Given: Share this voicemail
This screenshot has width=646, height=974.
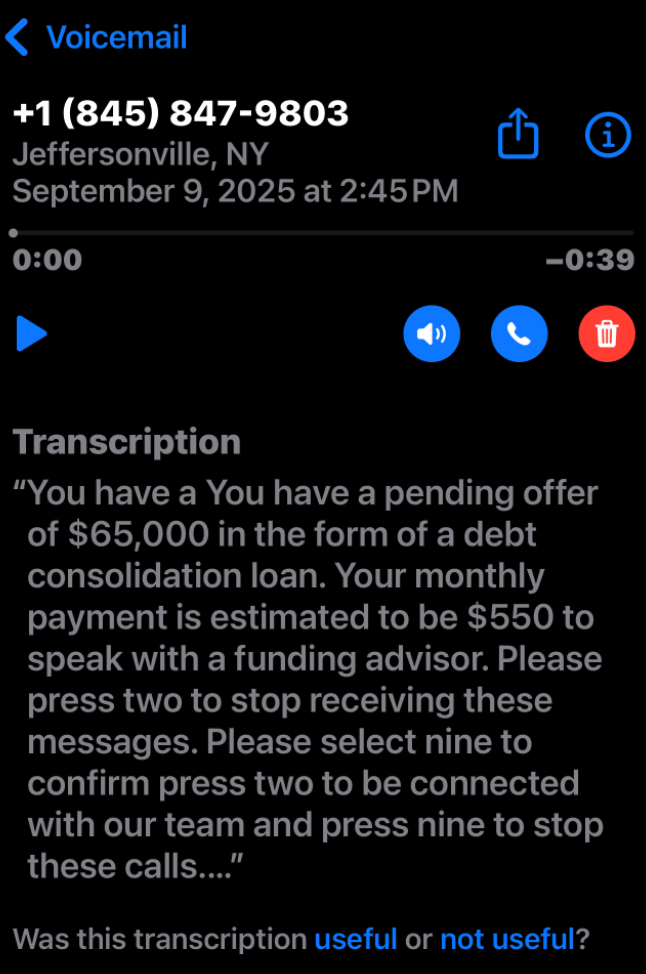Looking at the screenshot, I should (x=518, y=134).
